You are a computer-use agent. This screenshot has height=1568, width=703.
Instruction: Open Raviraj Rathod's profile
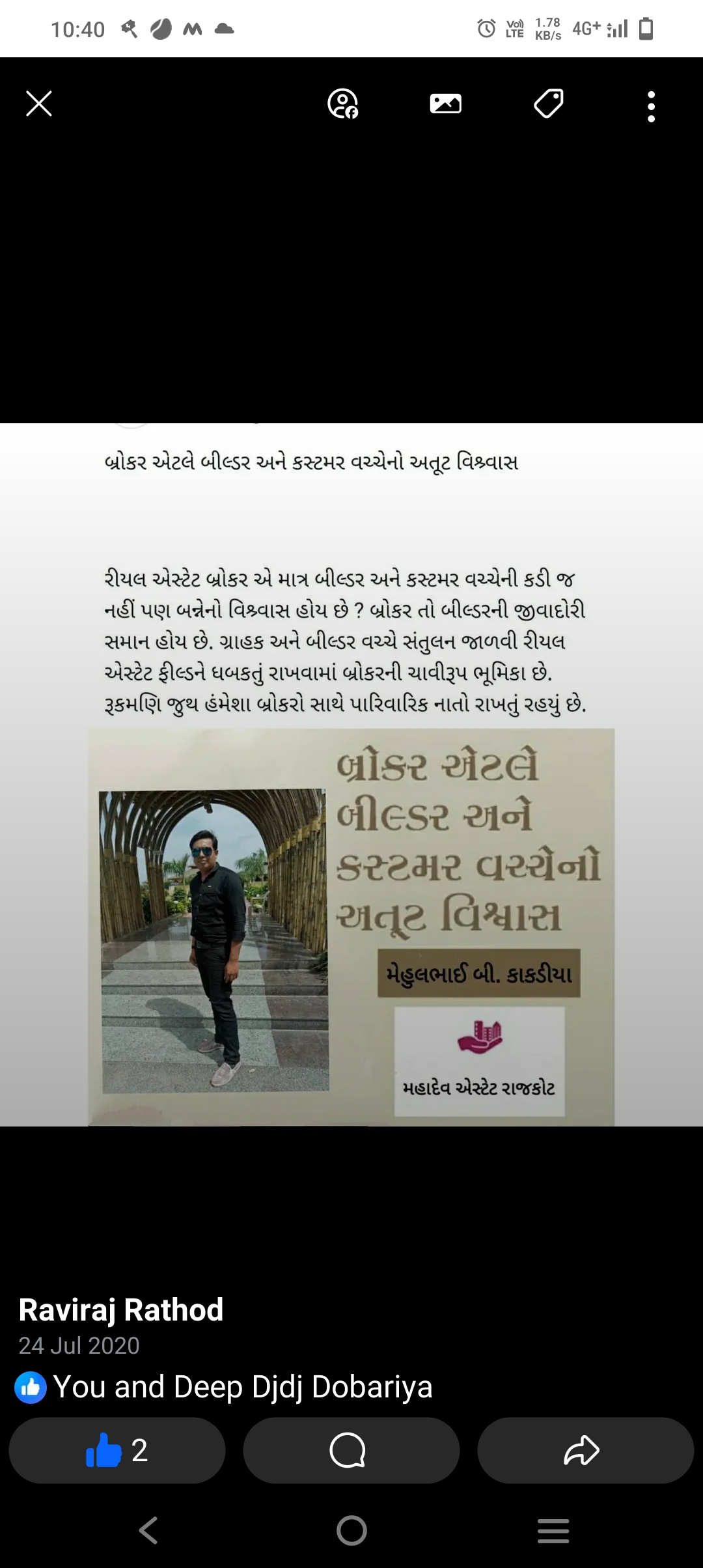pyautogui.click(x=121, y=1309)
